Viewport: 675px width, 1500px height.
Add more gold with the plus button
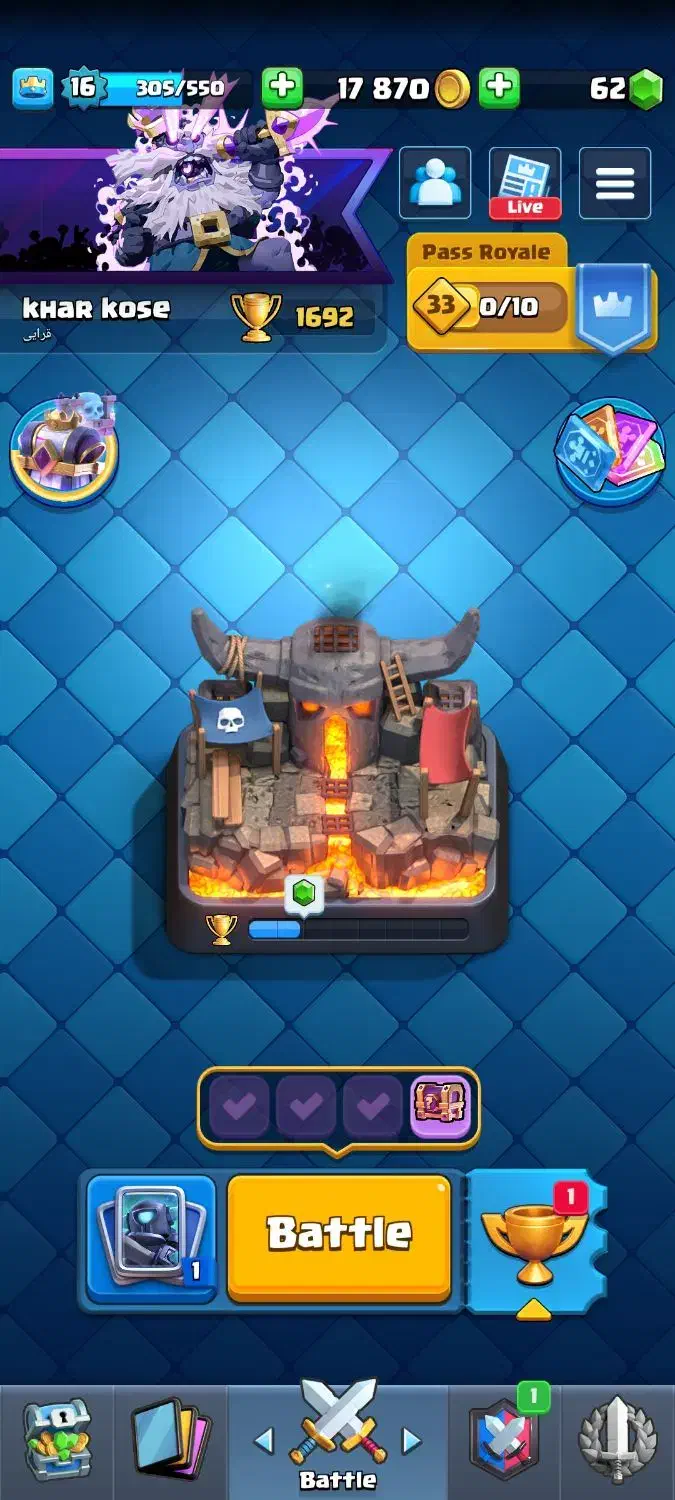click(x=282, y=88)
